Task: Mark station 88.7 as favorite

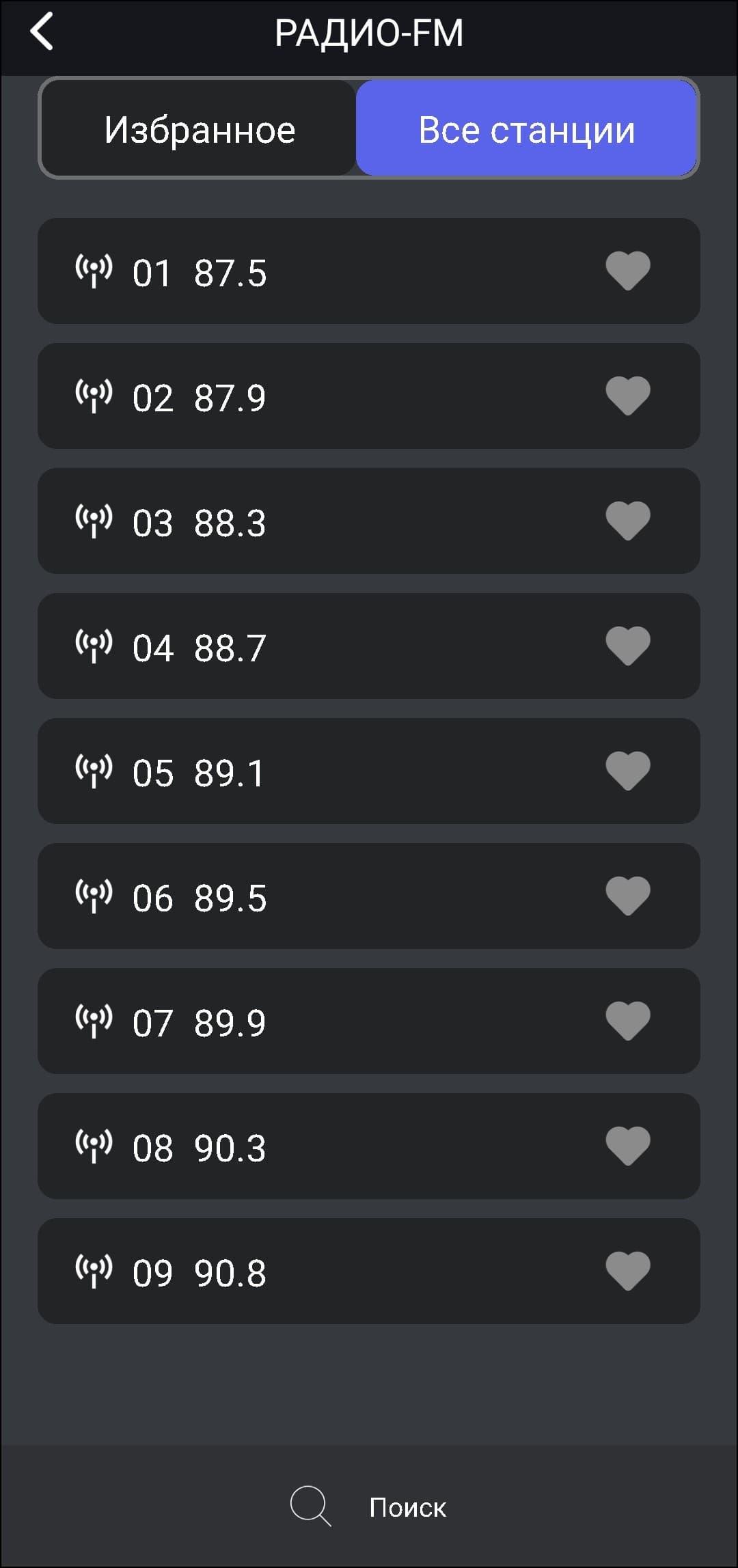Action: point(627,646)
